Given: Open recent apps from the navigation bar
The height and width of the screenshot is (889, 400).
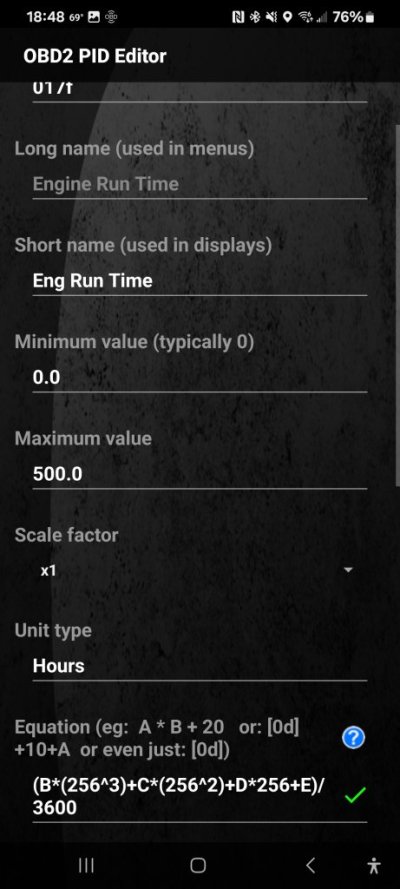Looking at the screenshot, I should click(86, 865).
